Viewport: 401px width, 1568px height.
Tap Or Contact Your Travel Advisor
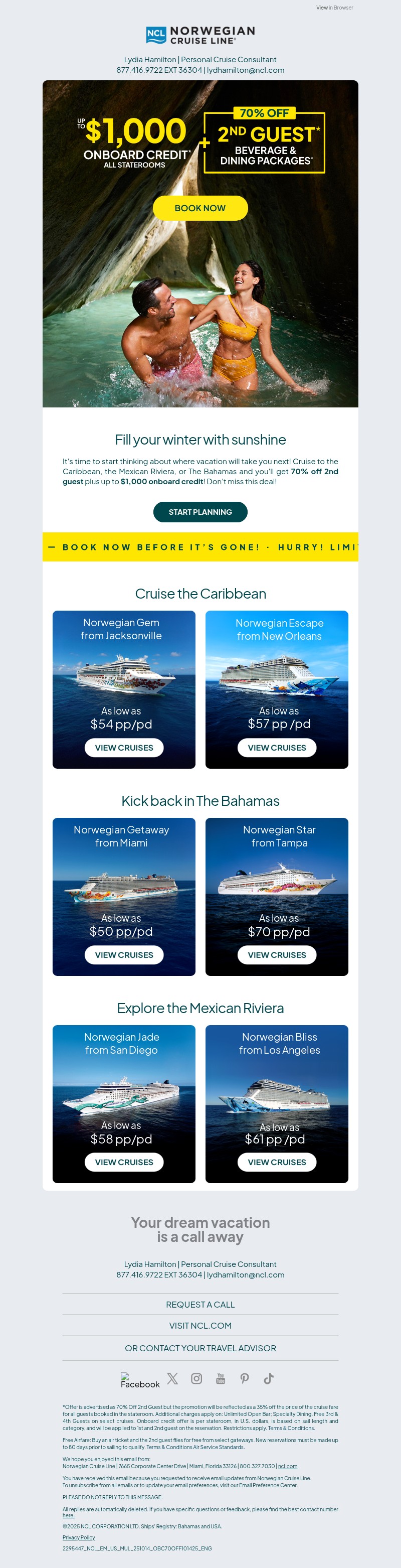(200, 1348)
